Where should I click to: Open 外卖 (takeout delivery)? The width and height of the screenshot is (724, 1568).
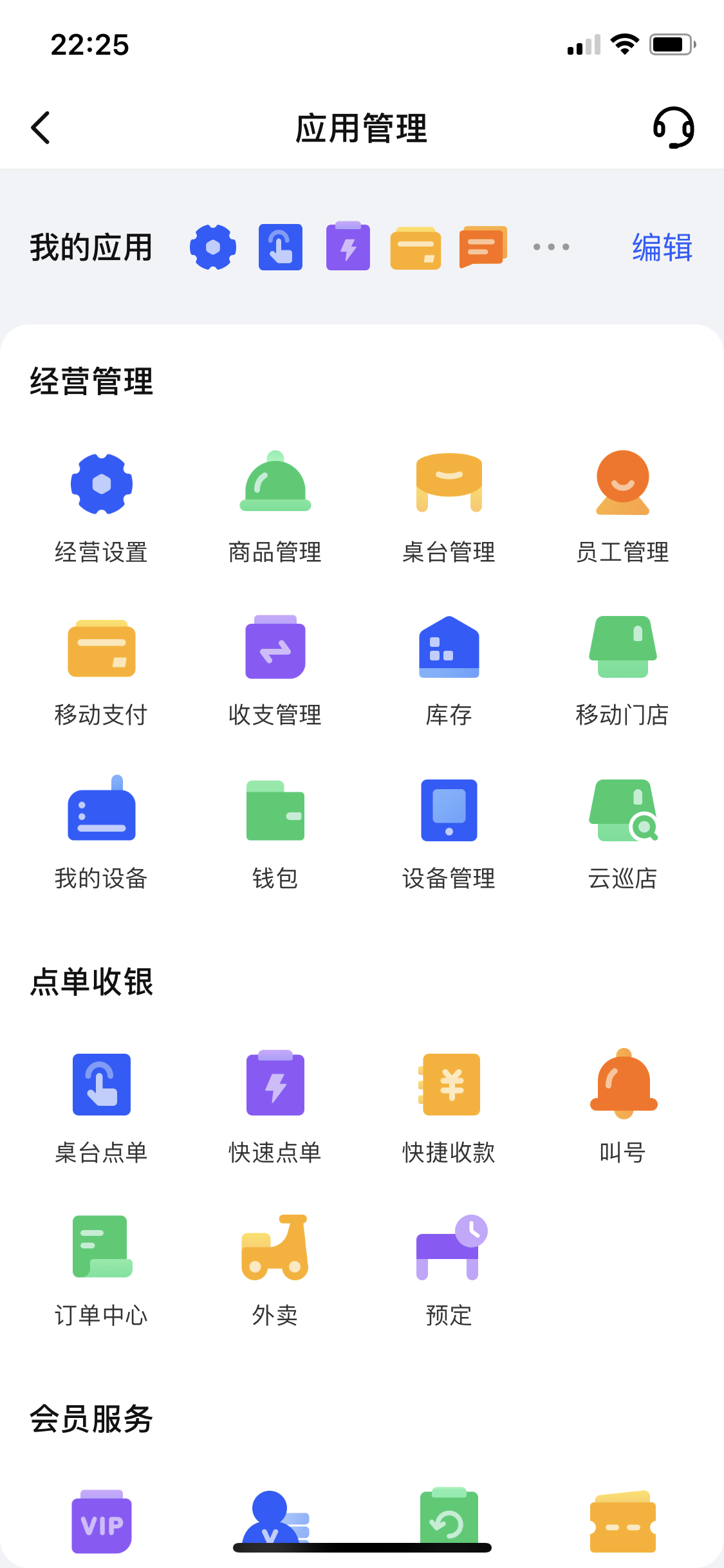[x=275, y=1247]
